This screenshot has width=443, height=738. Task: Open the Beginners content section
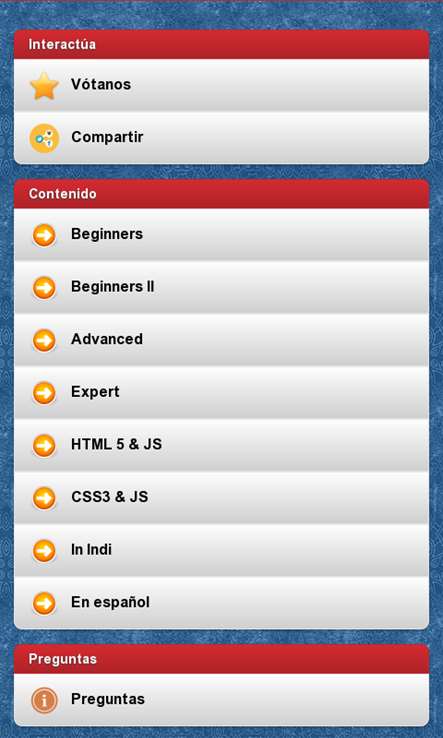(x=221, y=234)
